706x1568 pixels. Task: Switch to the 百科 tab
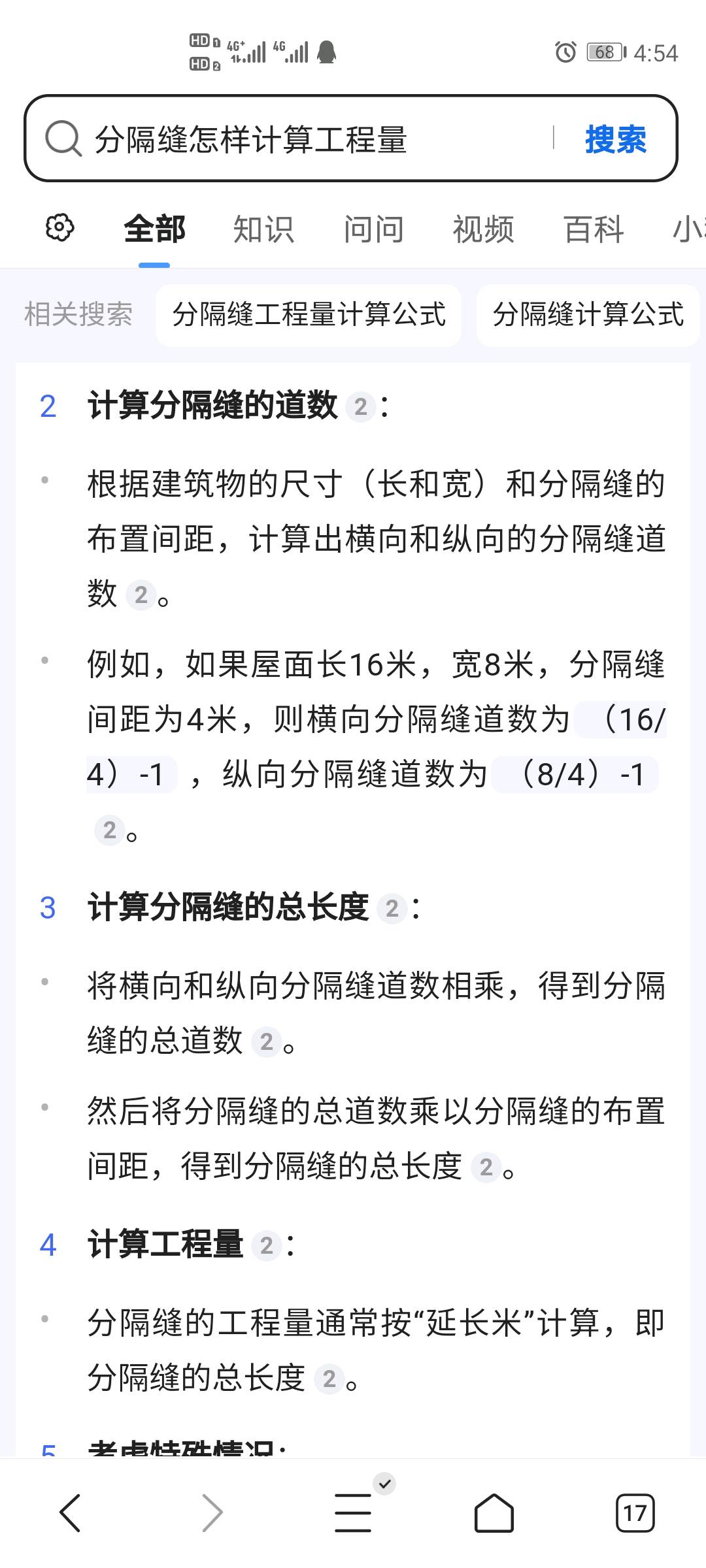point(594,229)
